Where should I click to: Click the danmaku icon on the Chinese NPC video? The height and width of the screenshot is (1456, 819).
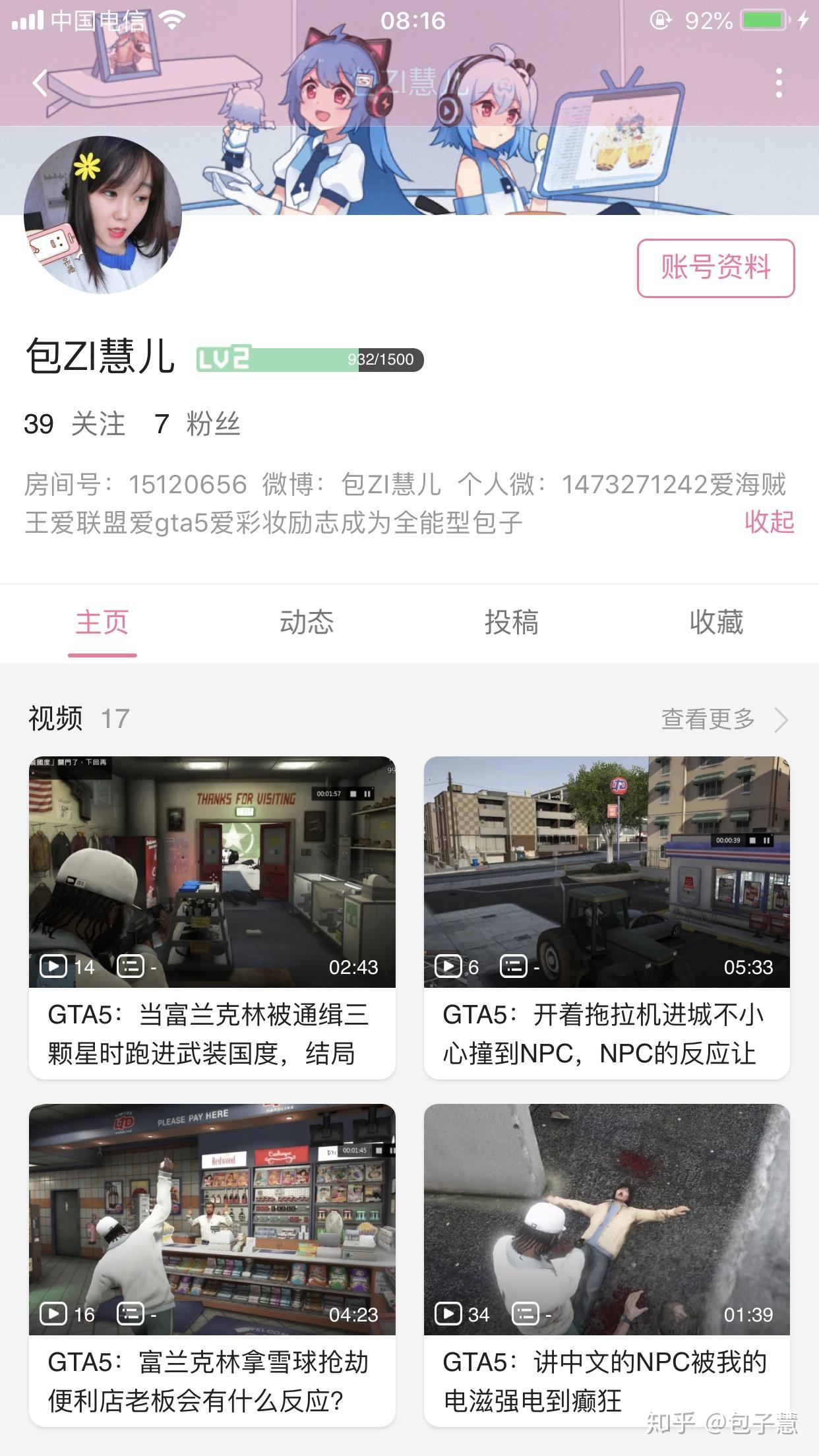click(x=526, y=1314)
